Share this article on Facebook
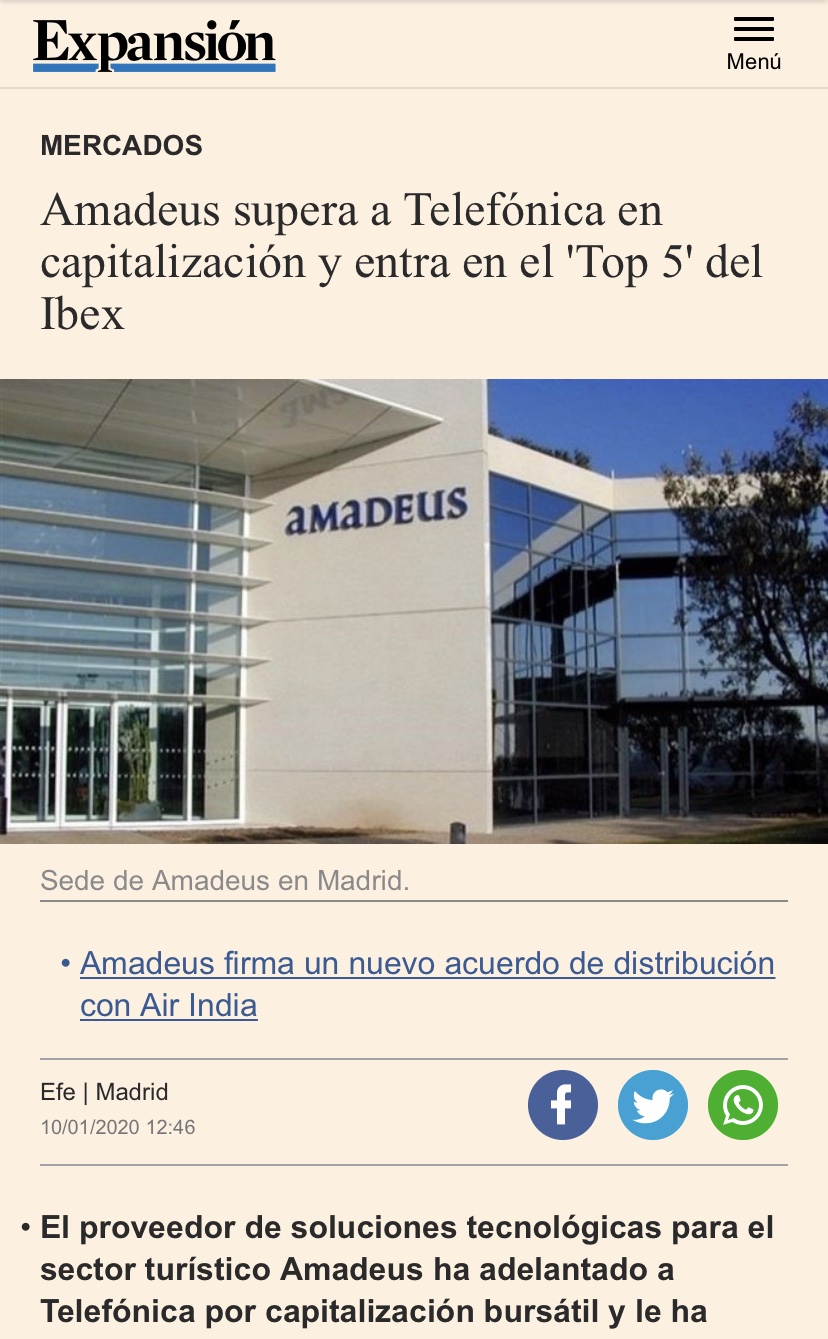 (563, 1105)
